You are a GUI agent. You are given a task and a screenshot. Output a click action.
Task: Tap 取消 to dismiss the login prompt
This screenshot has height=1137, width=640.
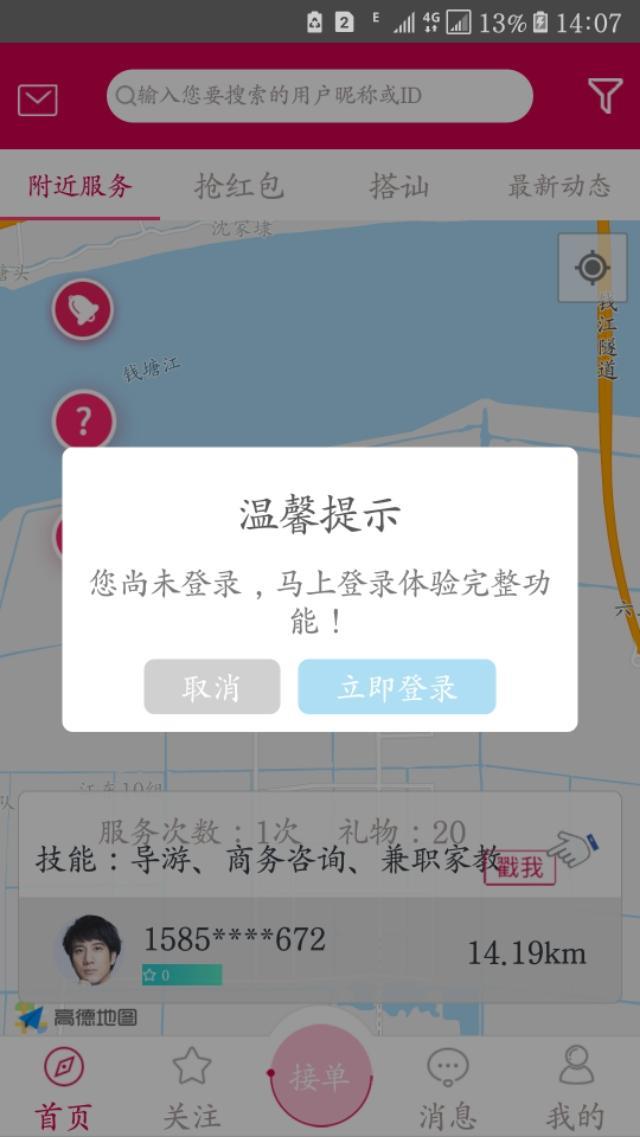pos(211,687)
